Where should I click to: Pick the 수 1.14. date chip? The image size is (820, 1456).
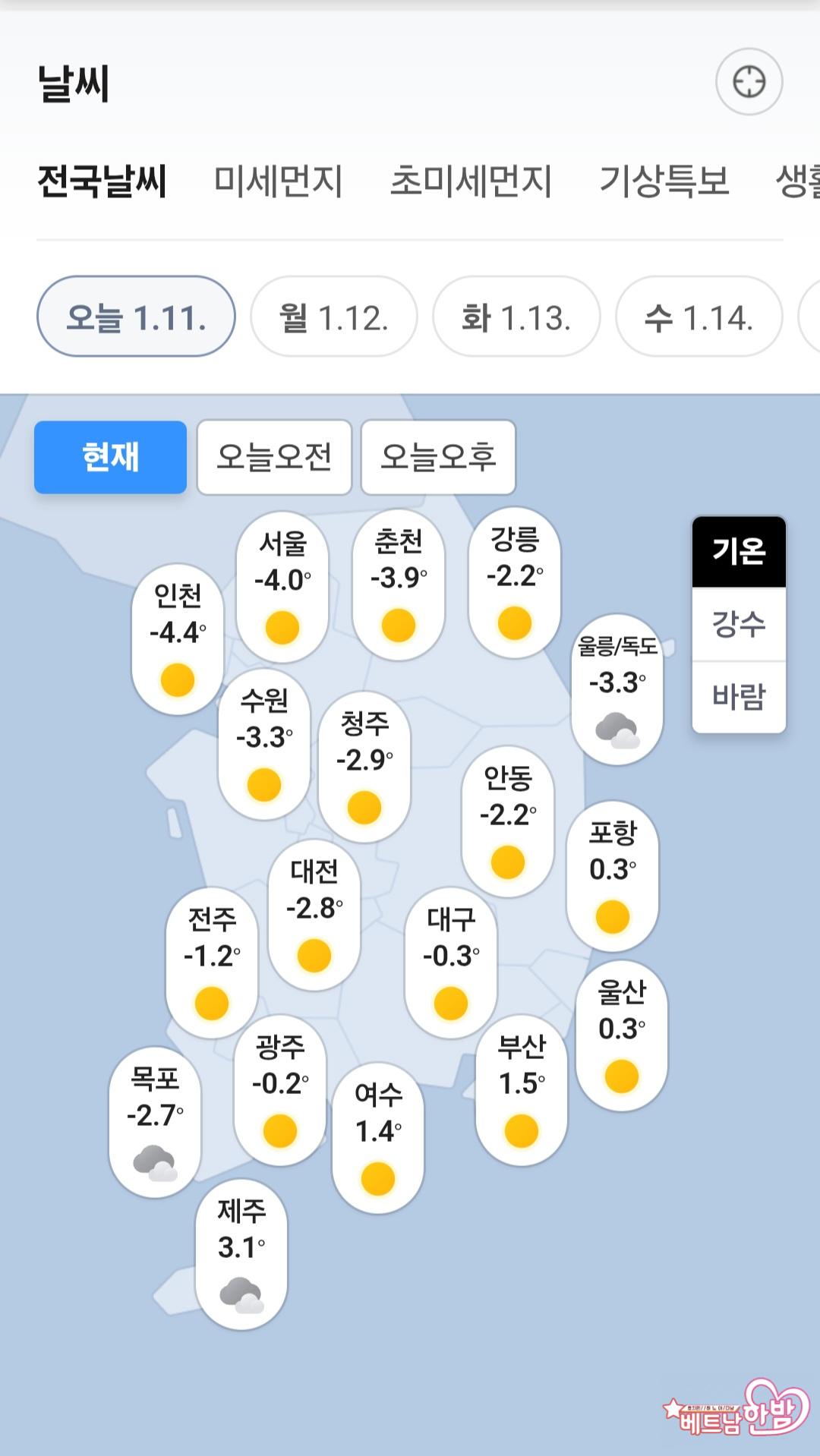[x=699, y=317]
